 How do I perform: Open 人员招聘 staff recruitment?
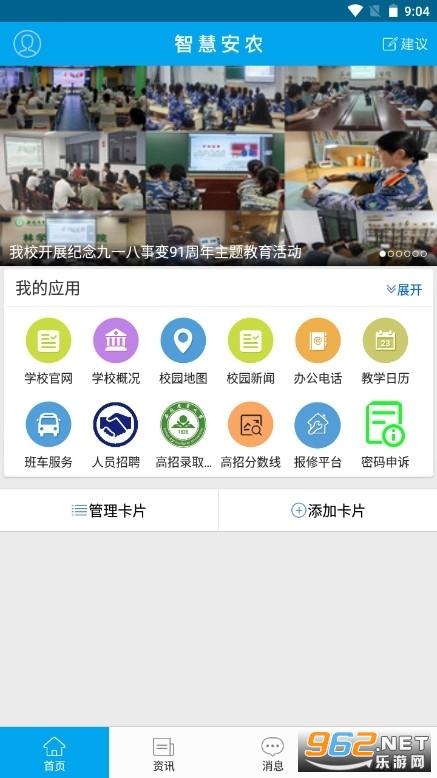(x=116, y=435)
